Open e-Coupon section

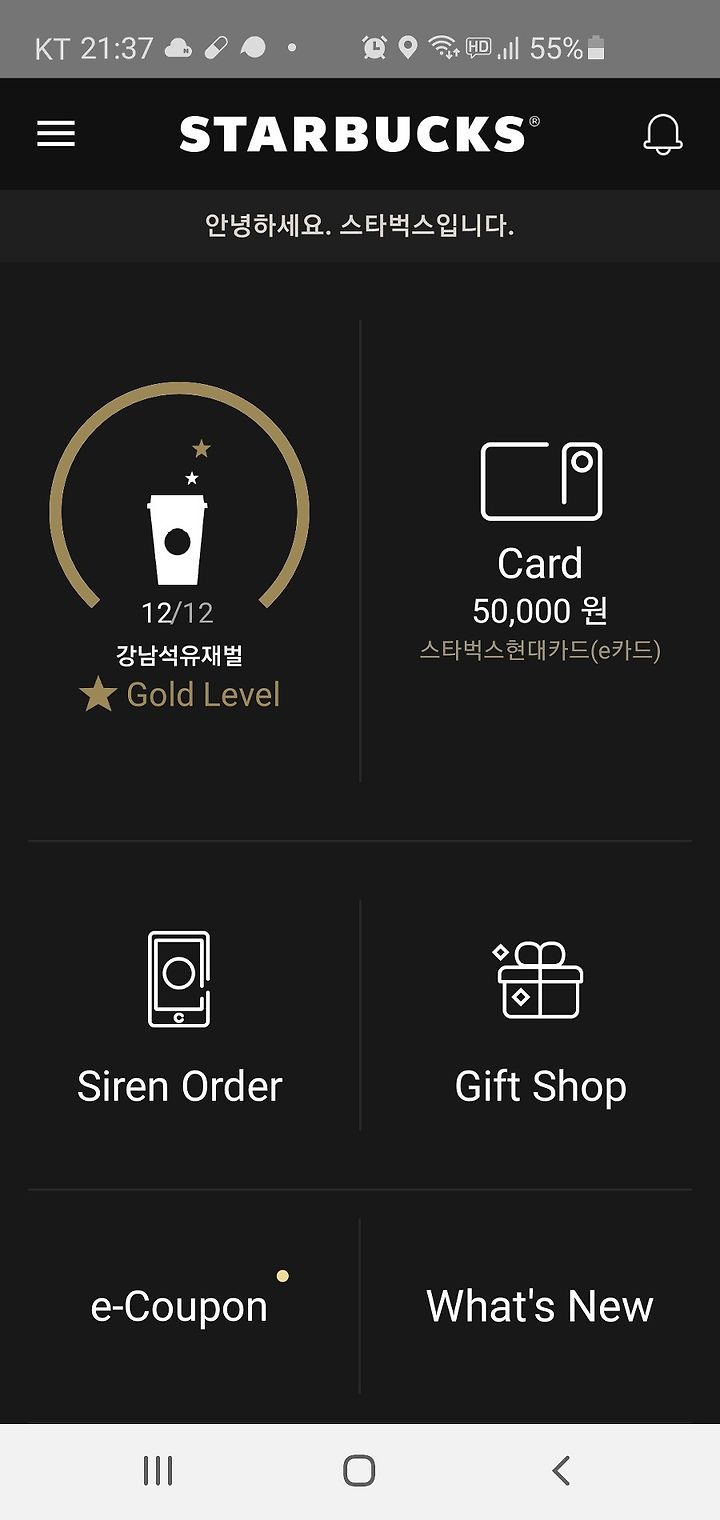(180, 1306)
